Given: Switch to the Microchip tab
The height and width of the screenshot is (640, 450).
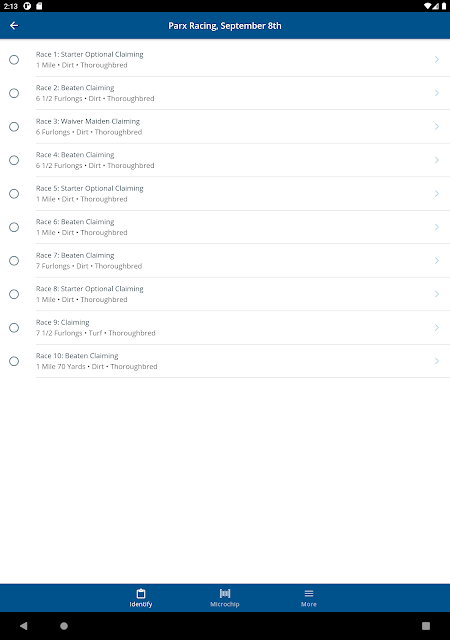Looking at the screenshot, I should 225,598.
